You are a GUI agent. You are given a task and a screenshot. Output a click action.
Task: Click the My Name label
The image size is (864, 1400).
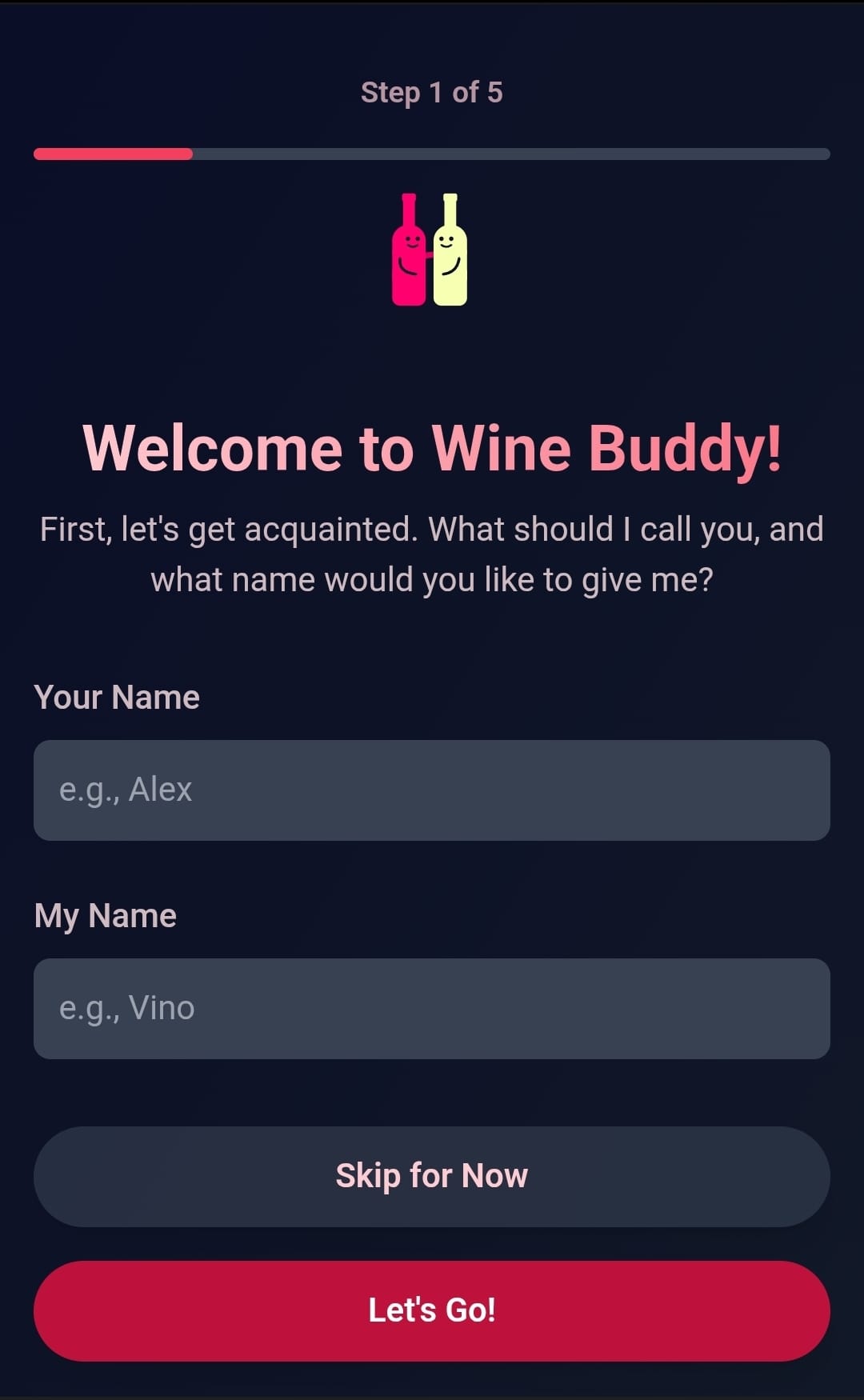[105, 915]
